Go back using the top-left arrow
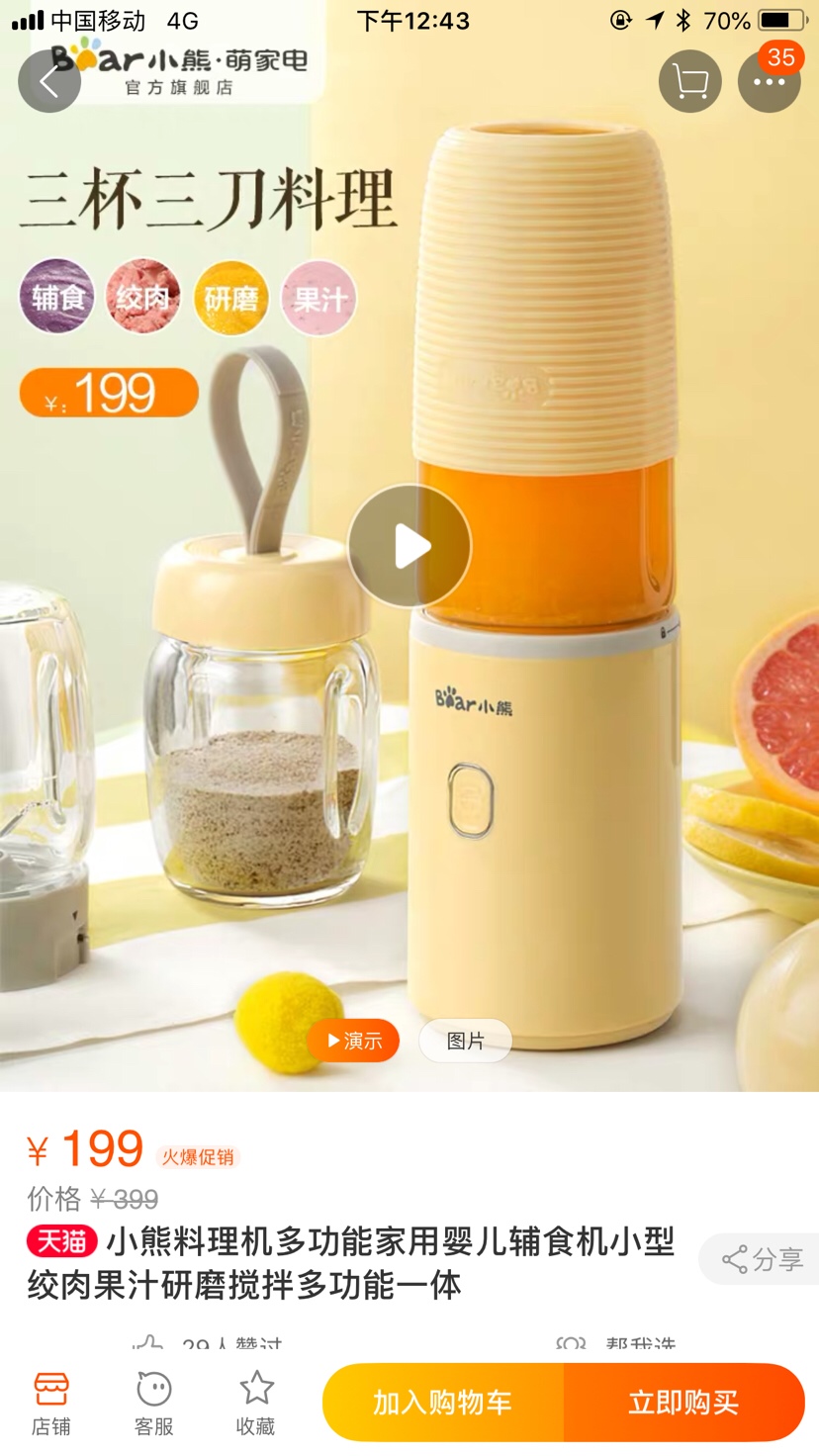Screen dimensions: 819x1456 point(48,81)
